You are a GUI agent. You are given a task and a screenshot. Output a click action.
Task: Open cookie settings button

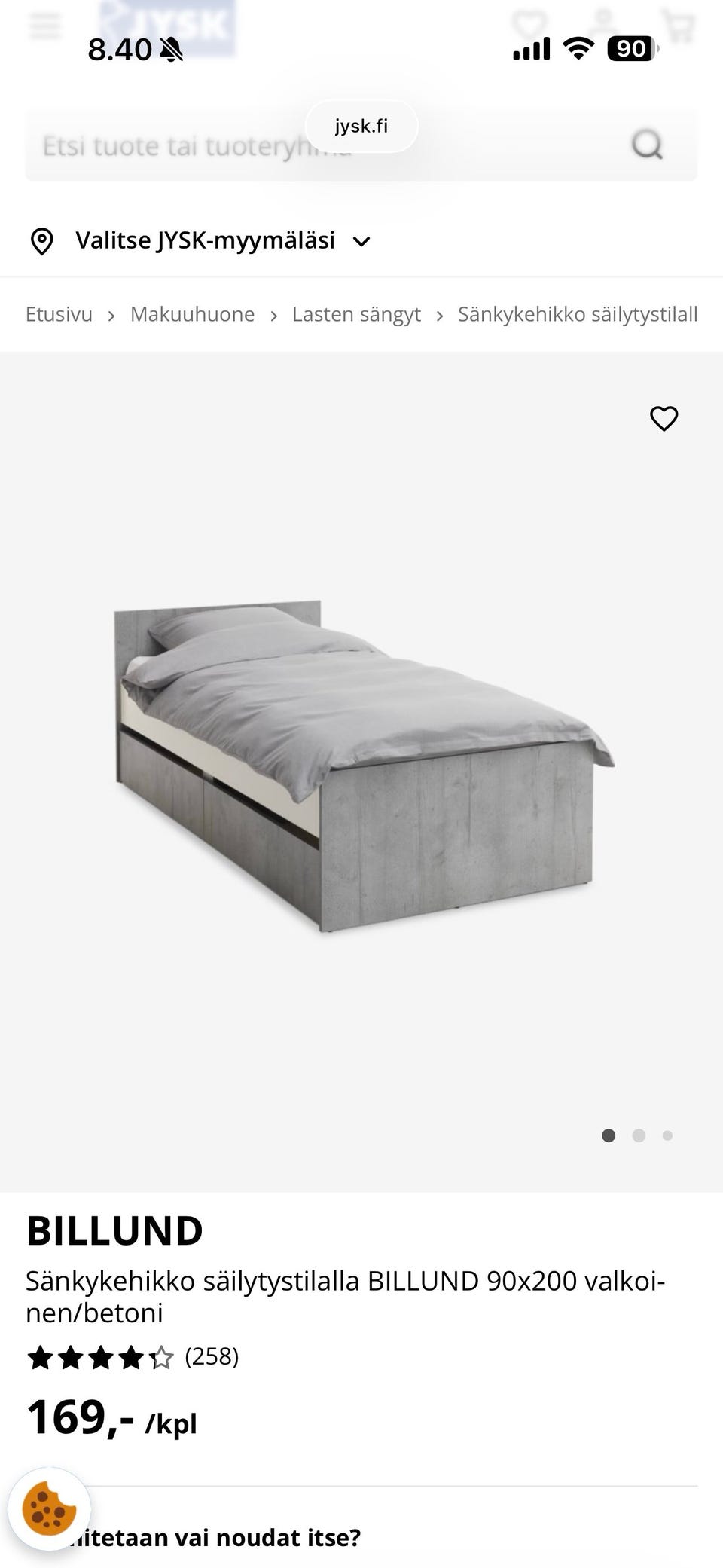pyautogui.click(x=49, y=1508)
